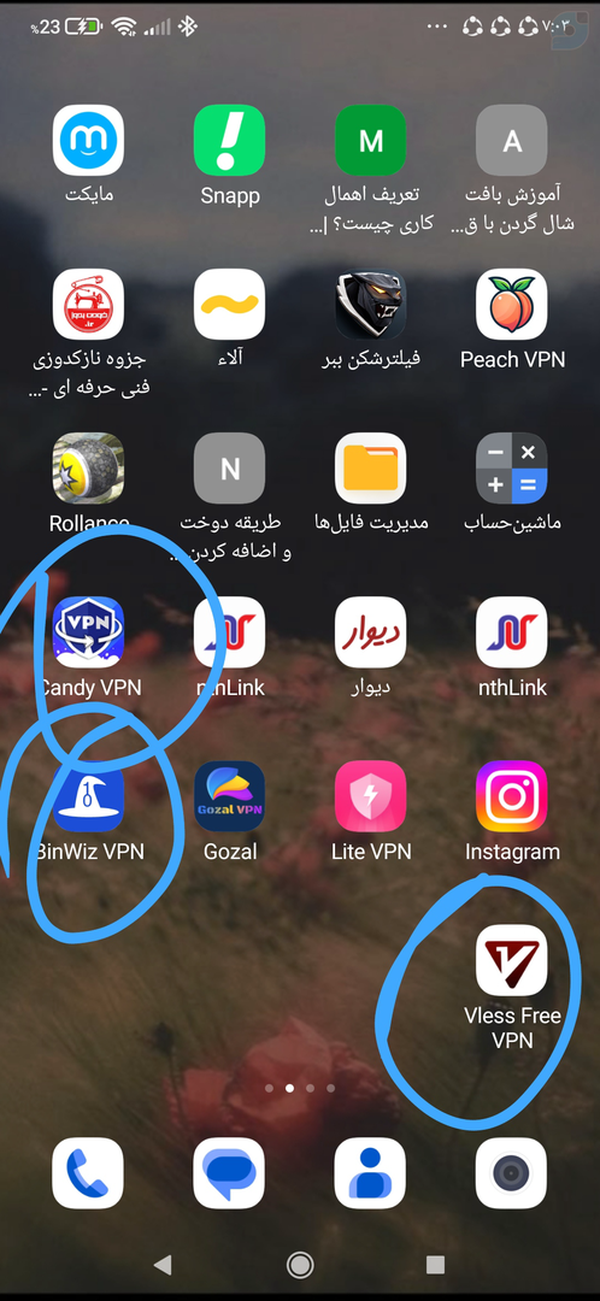The image size is (600, 1301).
Task: Open the آلاء app
Action: (229, 304)
